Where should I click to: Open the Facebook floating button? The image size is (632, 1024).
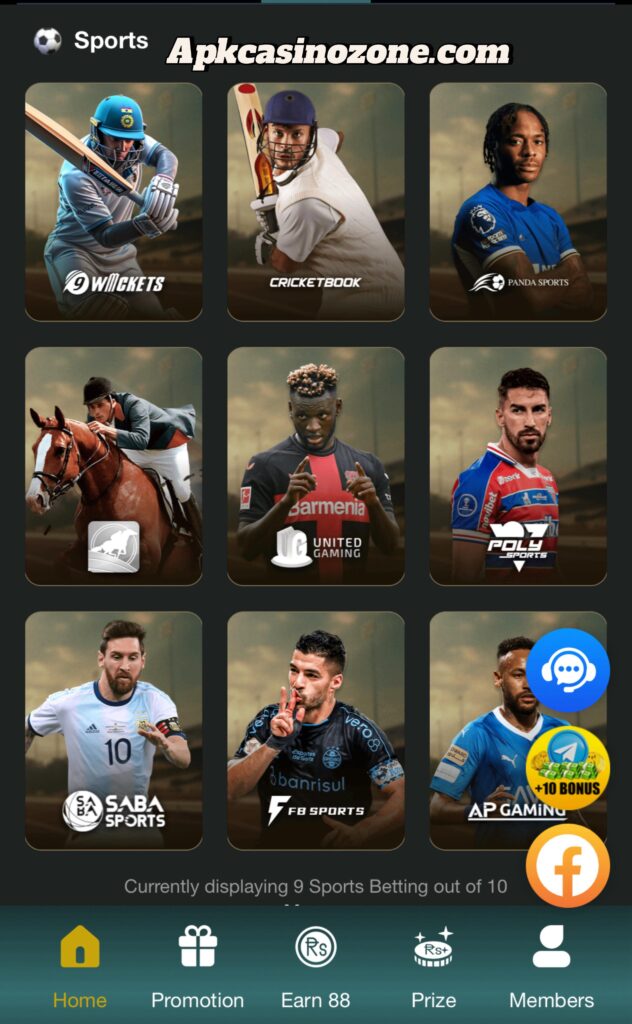pos(567,866)
